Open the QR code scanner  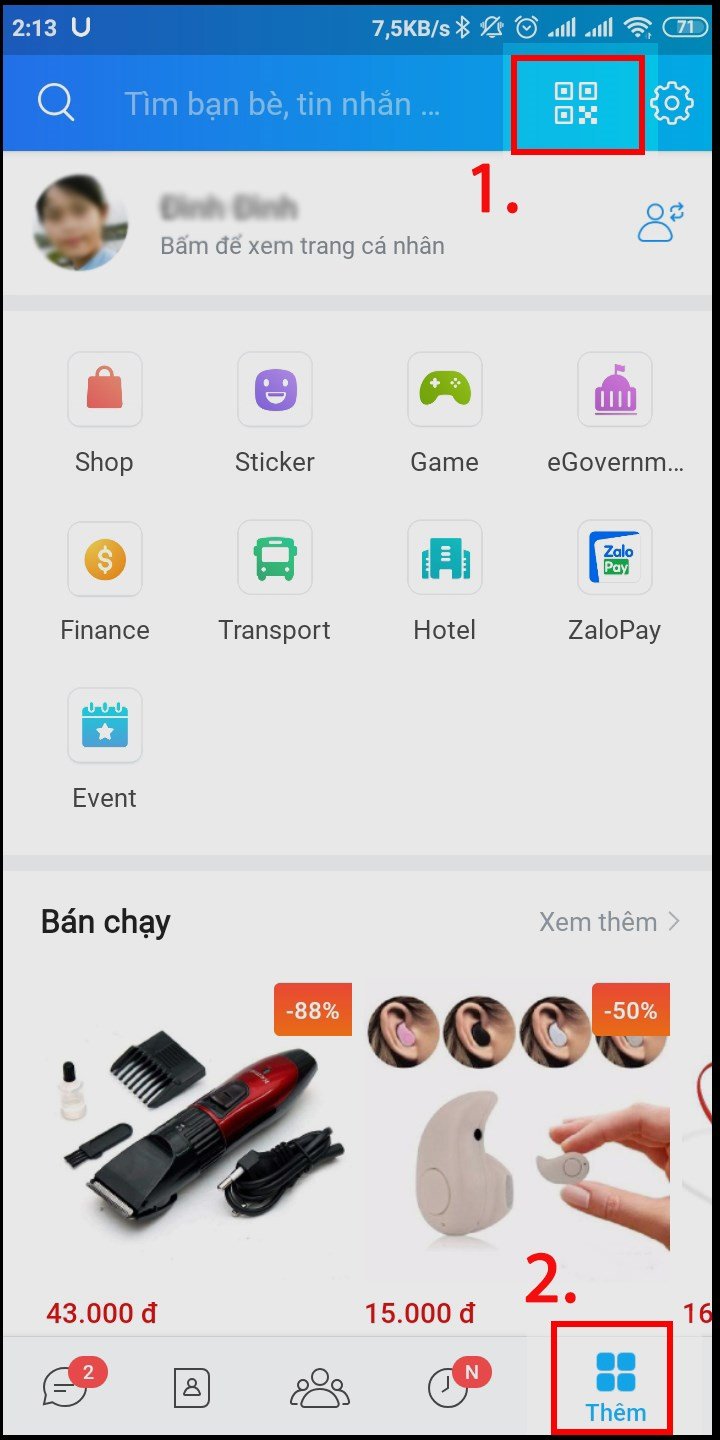[x=577, y=103]
